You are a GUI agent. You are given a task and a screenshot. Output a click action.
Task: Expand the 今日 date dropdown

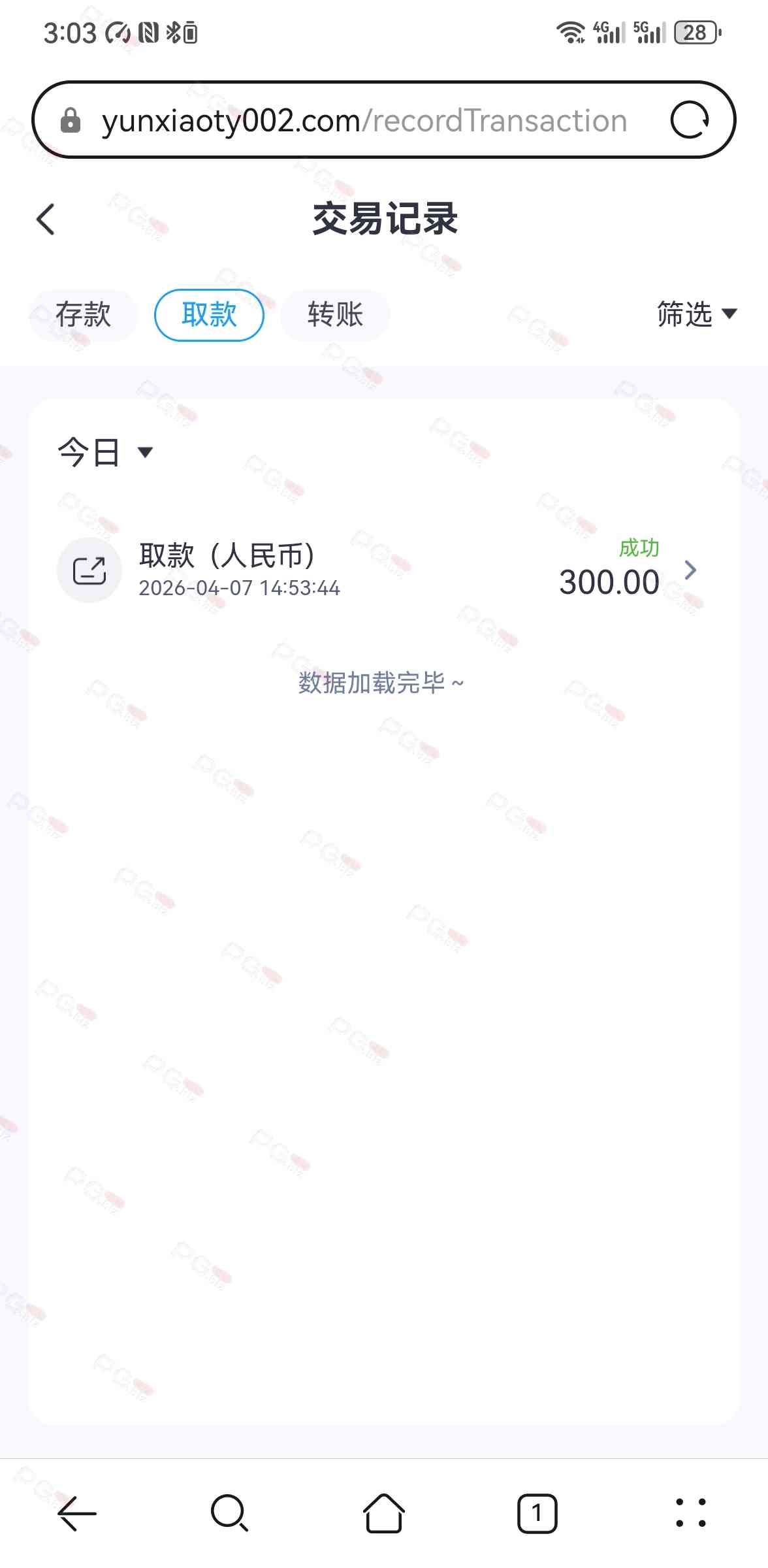click(x=105, y=452)
